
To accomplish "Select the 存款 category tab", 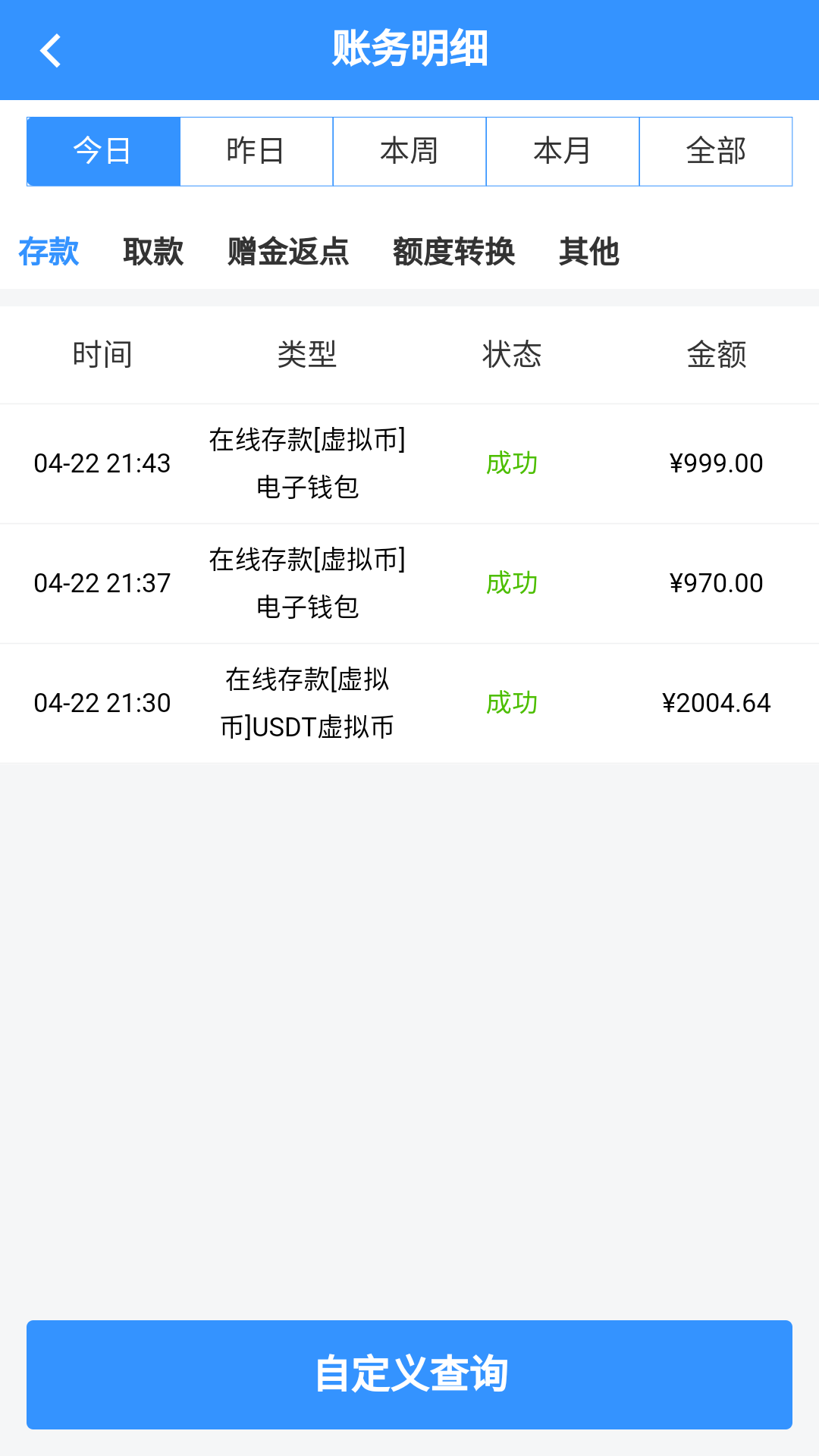I will coord(49,252).
